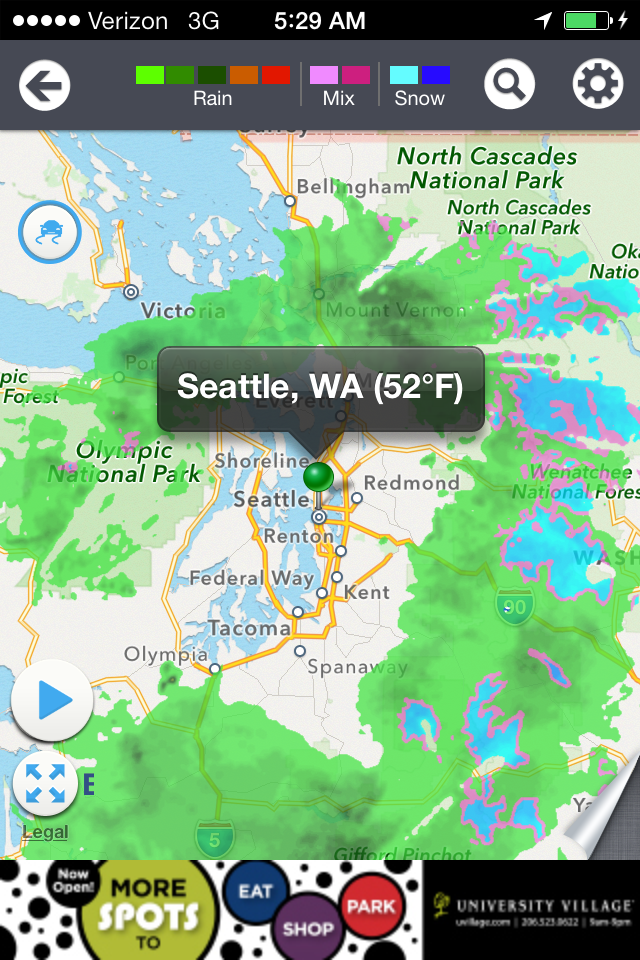
Task: Tap the round car icon button
Action: 49,233
